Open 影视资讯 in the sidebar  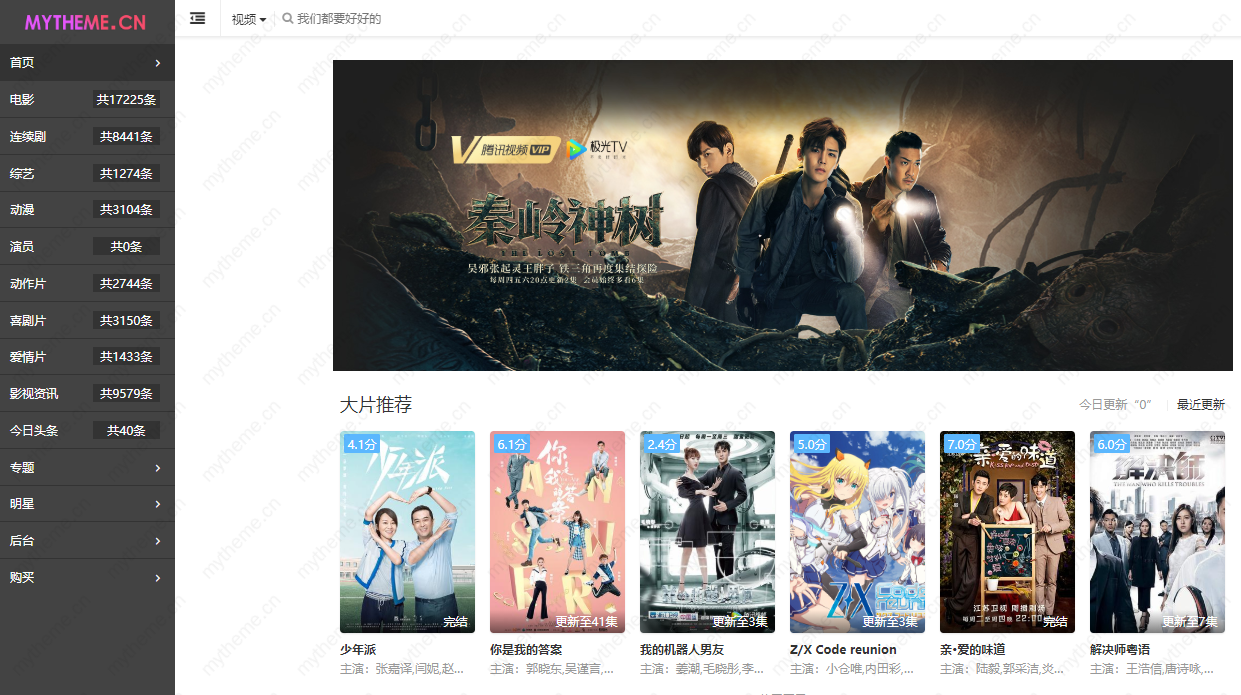tap(87, 393)
